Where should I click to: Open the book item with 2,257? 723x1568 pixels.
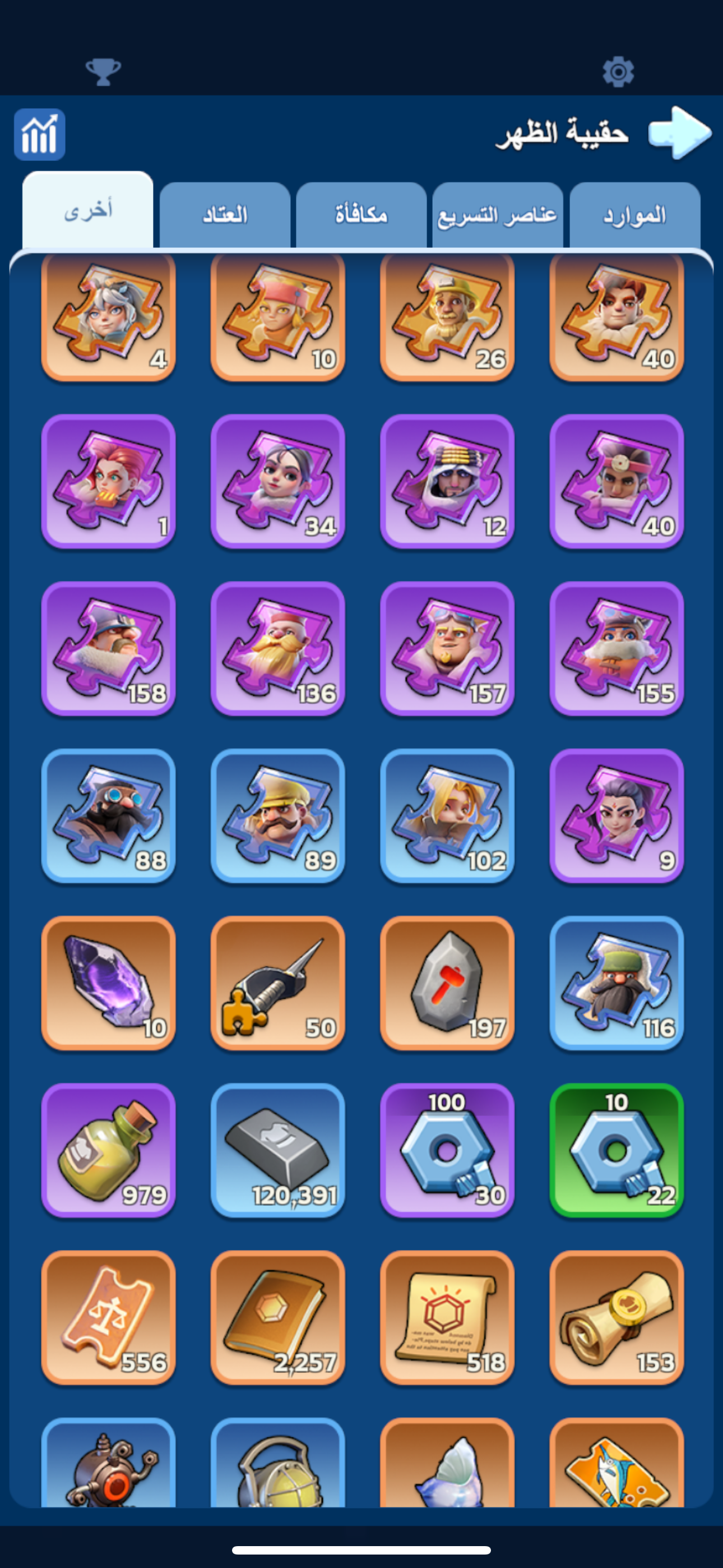(277, 1317)
